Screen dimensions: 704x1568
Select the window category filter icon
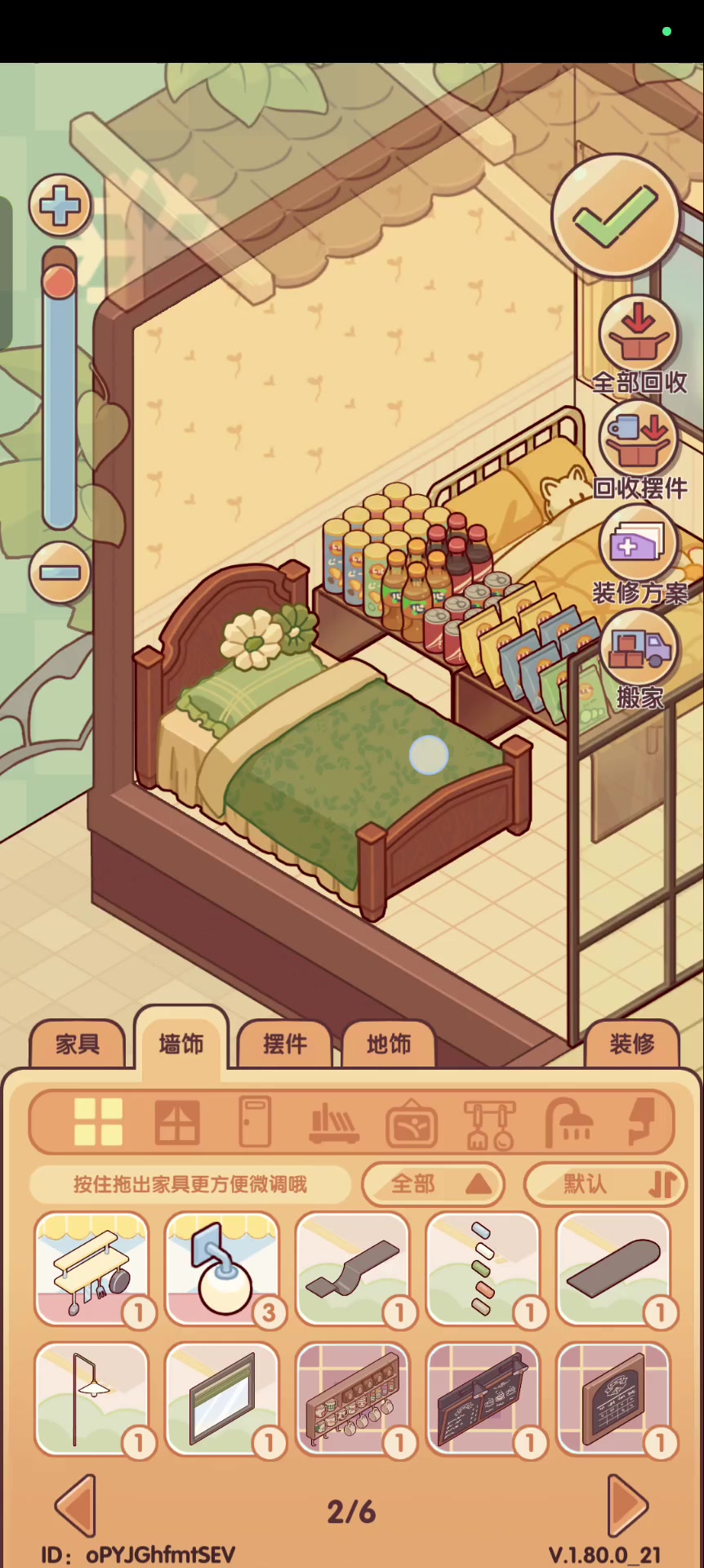(177, 1122)
